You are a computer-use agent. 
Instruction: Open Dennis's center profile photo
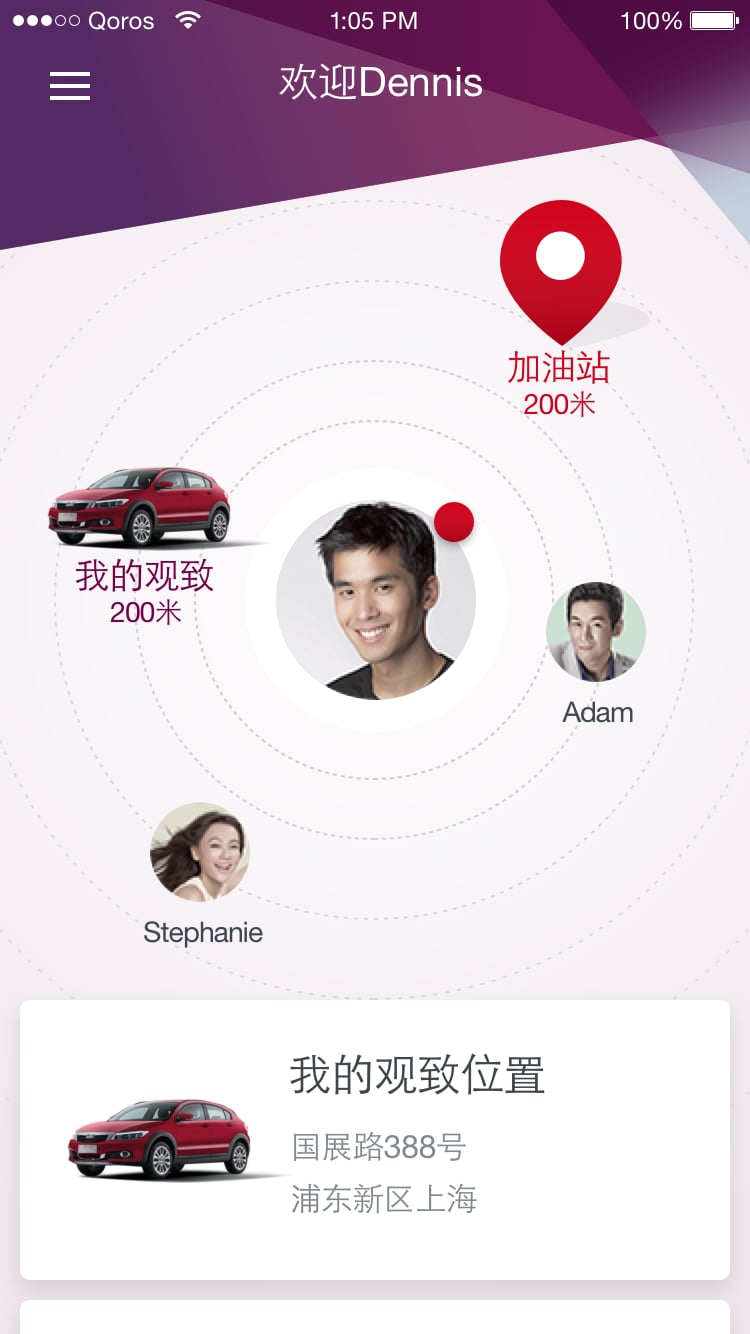(376, 600)
